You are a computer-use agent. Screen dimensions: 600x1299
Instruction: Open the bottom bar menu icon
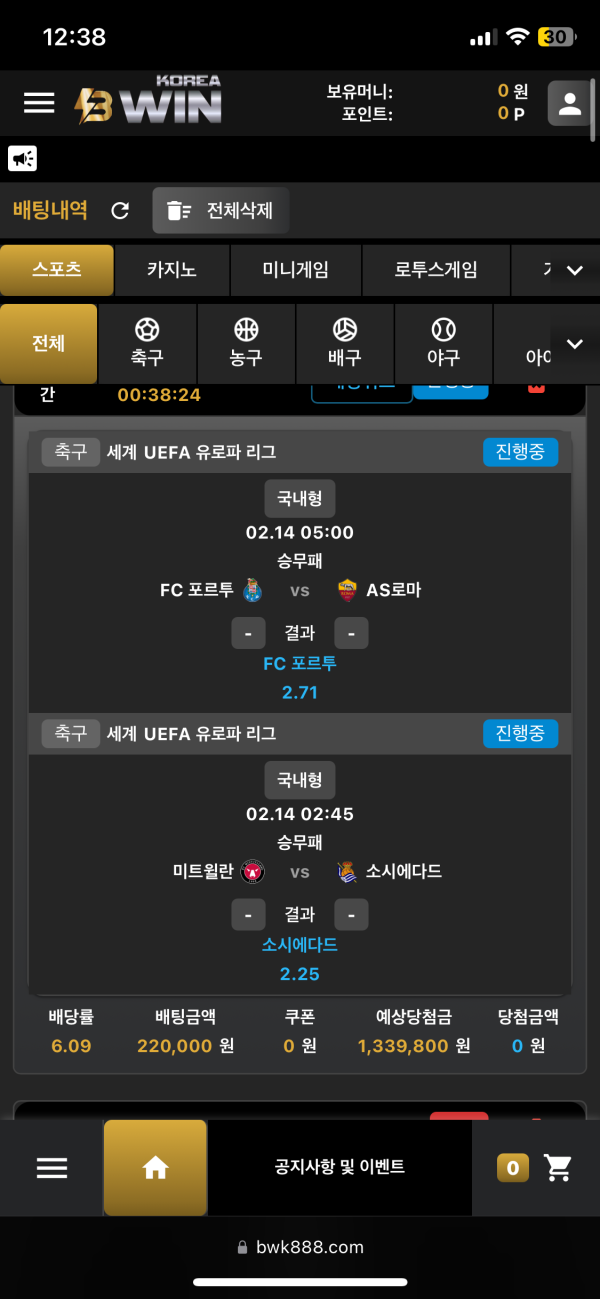point(52,1168)
